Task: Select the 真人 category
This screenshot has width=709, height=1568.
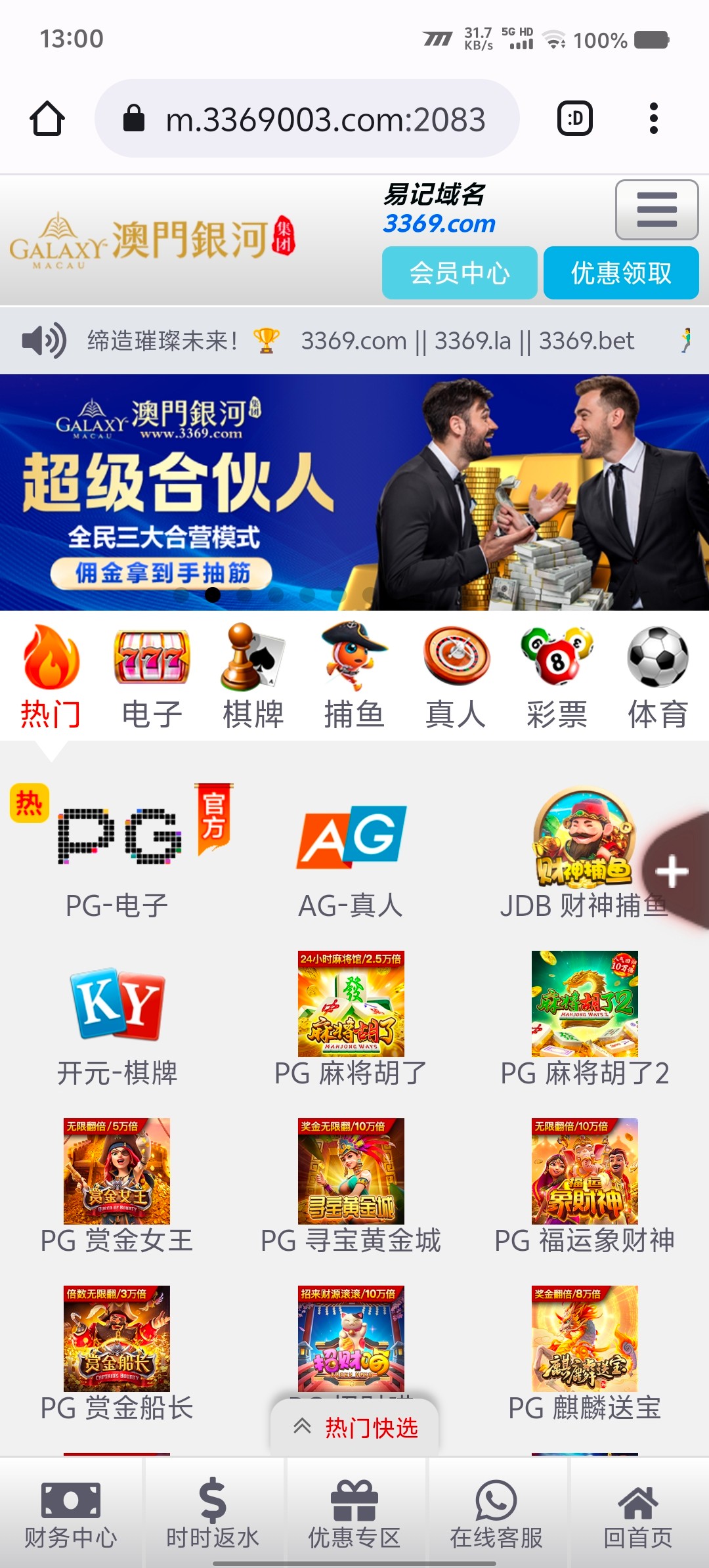Action: pos(456,677)
